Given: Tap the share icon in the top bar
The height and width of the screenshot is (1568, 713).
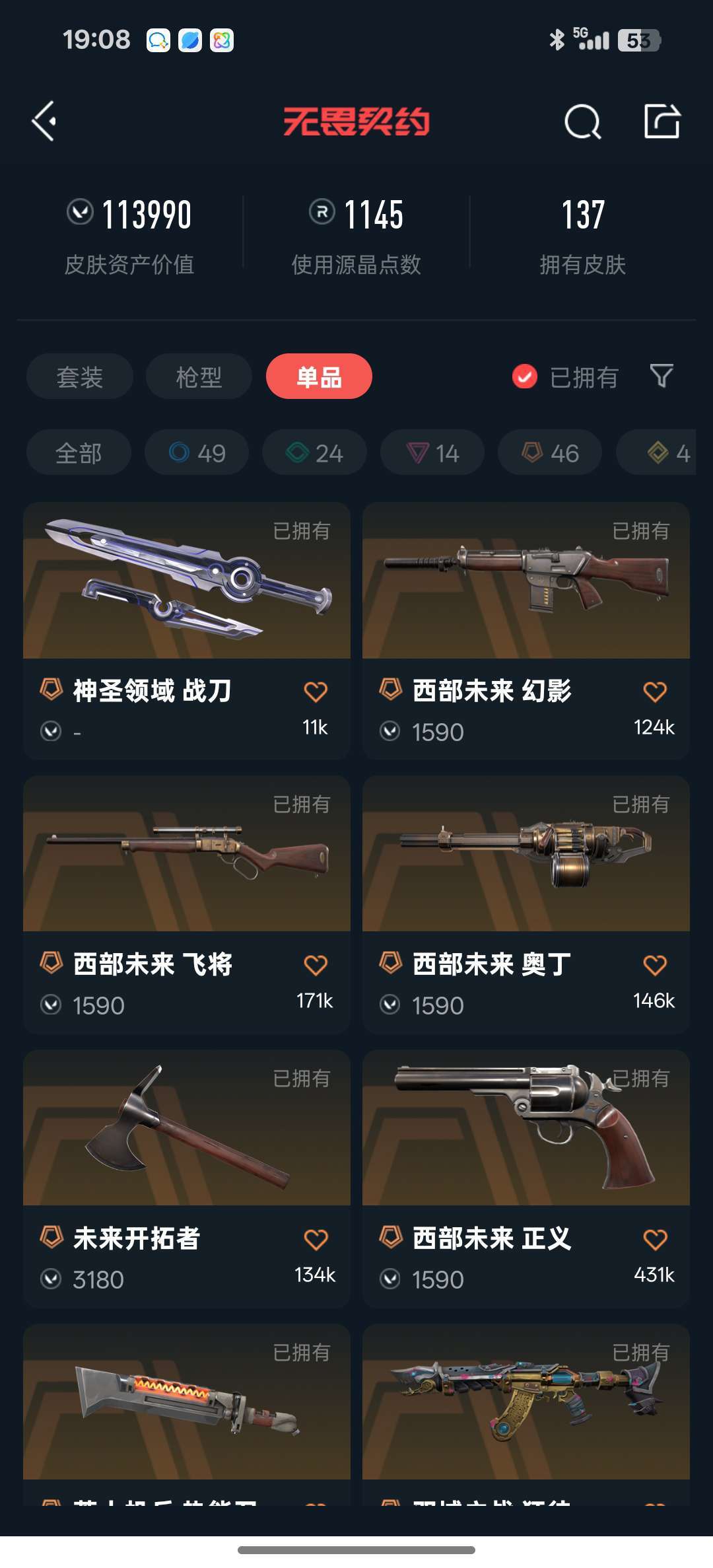Looking at the screenshot, I should point(662,121).
